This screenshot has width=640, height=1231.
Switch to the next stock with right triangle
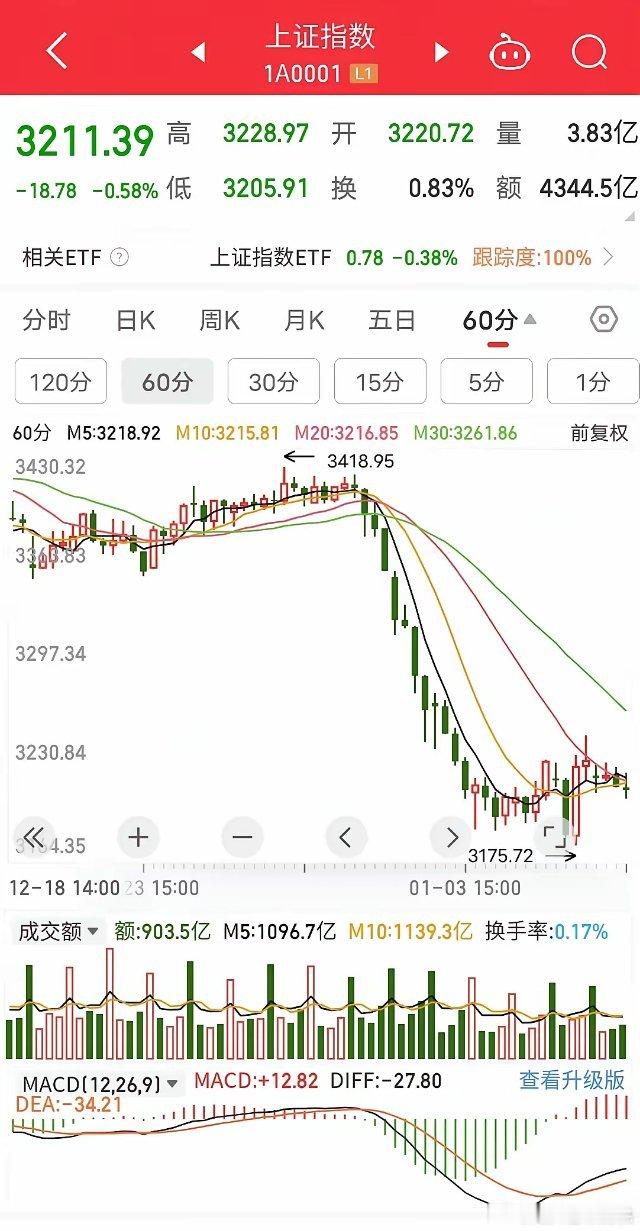(x=441, y=52)
